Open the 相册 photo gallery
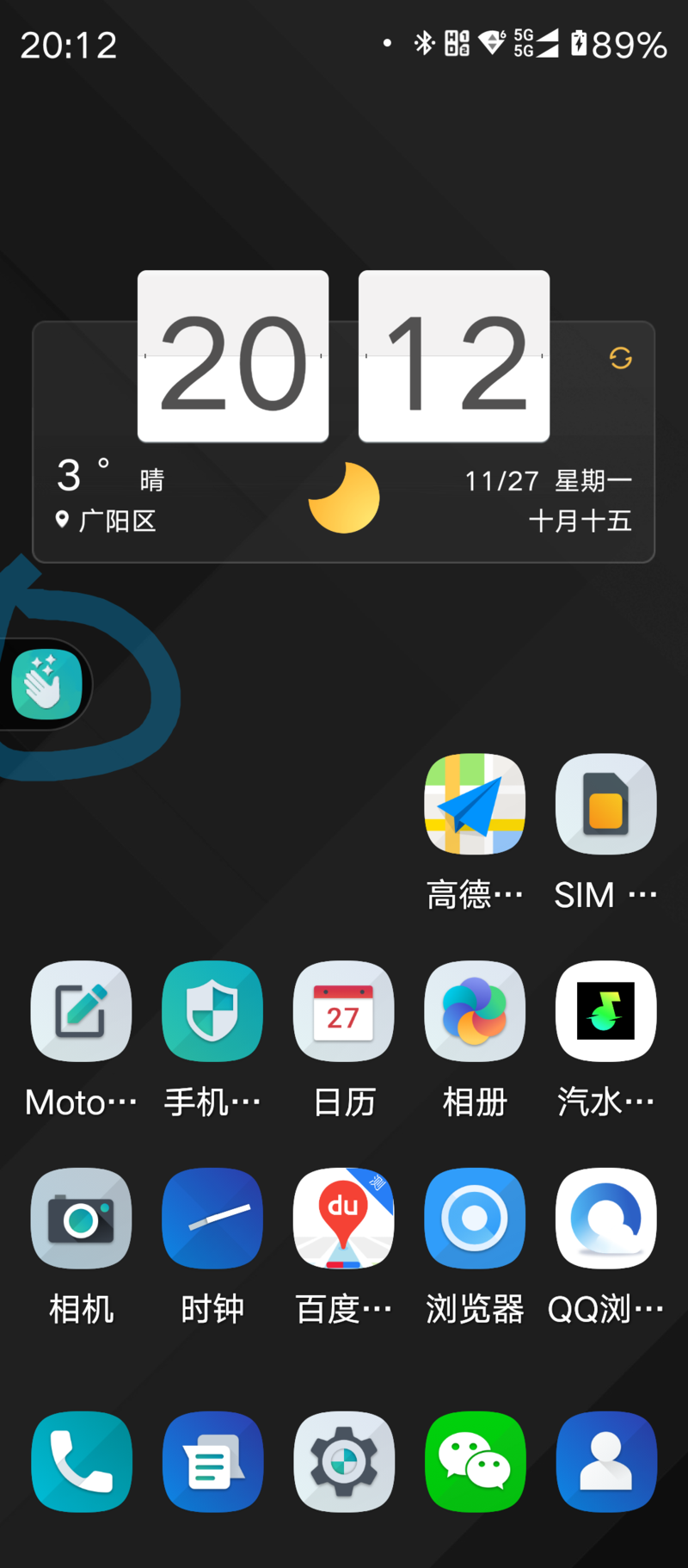The width and height of the screenshot is (688, 1568). point(475,1011)
